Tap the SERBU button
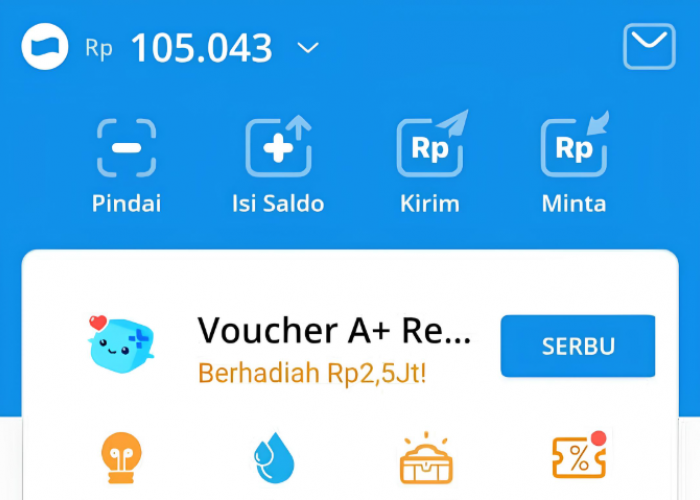Screen dimensions: 700x500 [578, 346]
